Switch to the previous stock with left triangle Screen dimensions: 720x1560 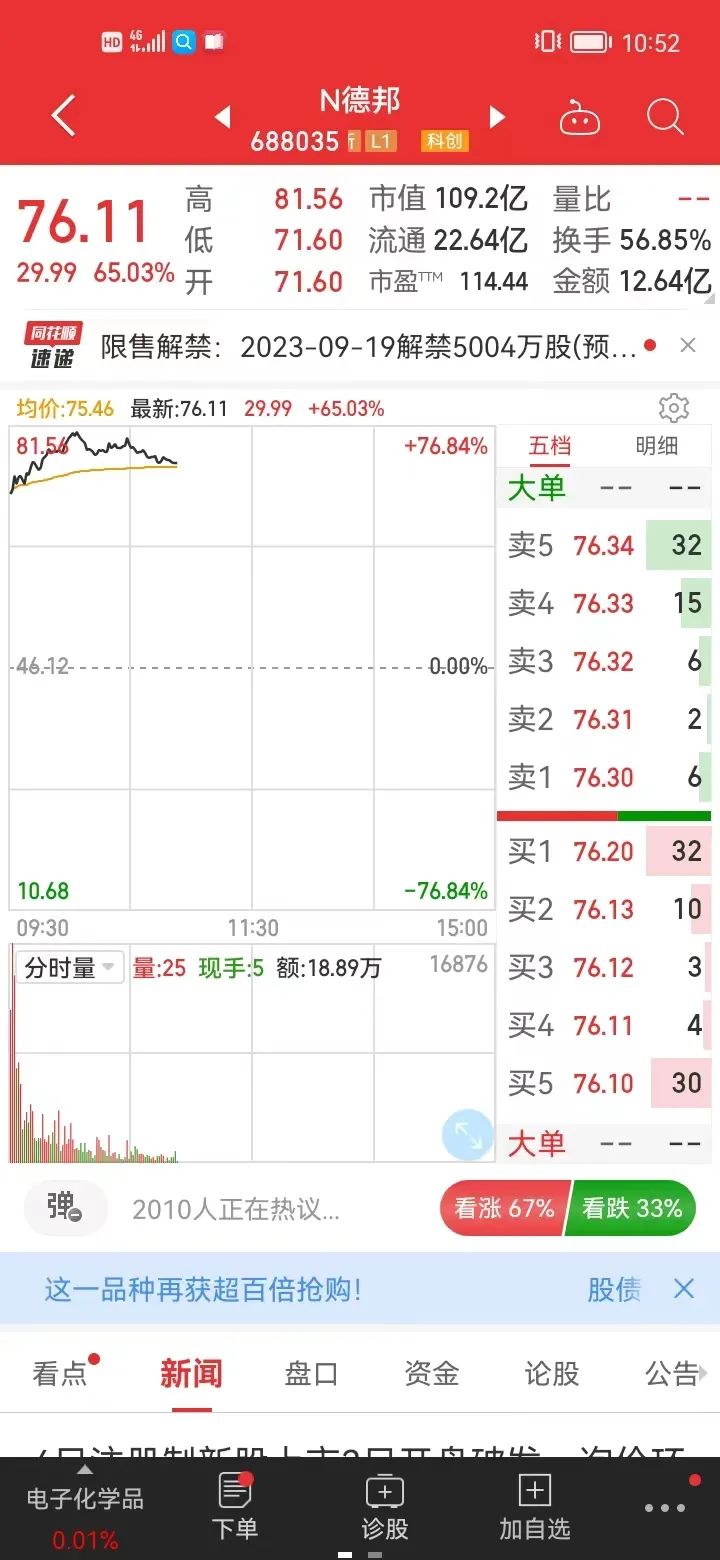tap(223, 117)
